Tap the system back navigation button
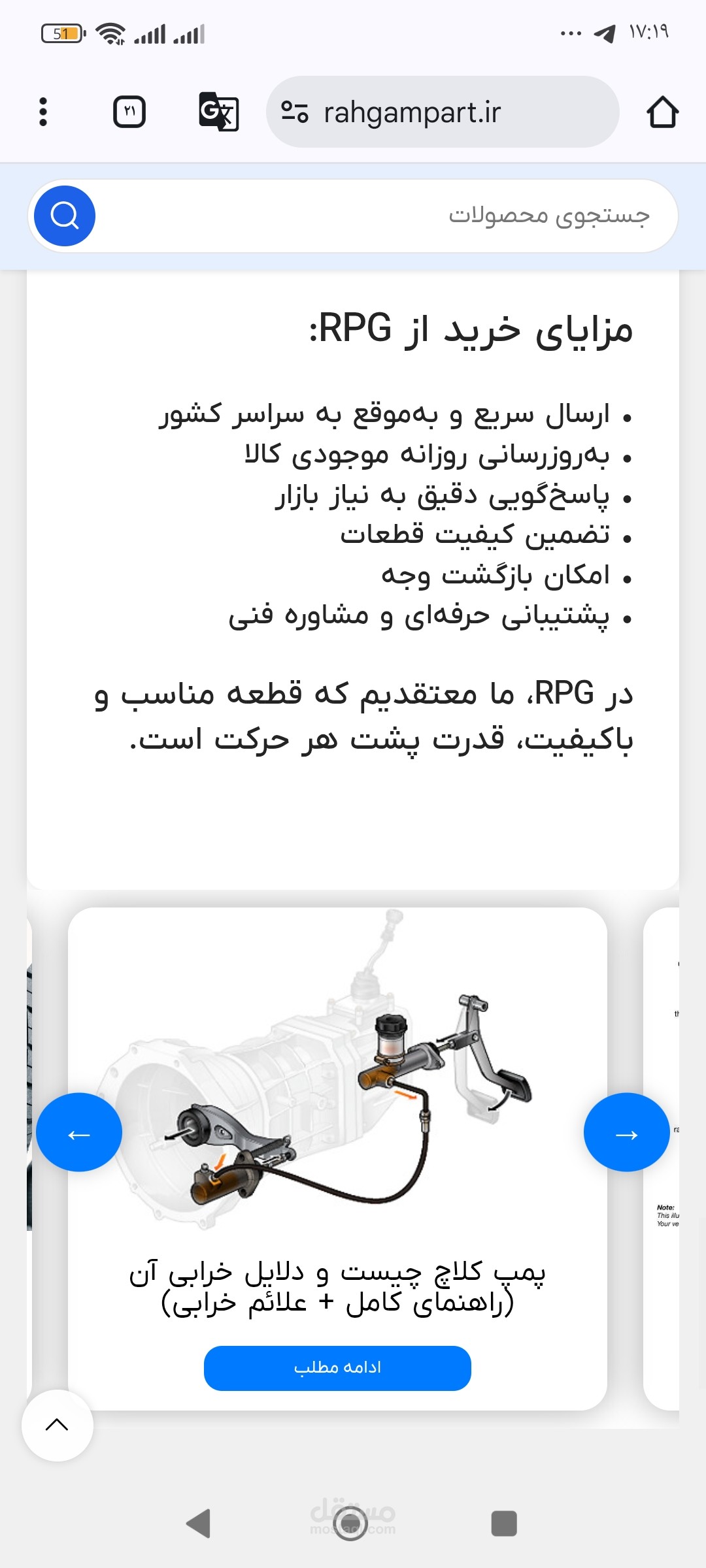The height and width of the screenshot is (1568, 706). (x=199, y=1524)
